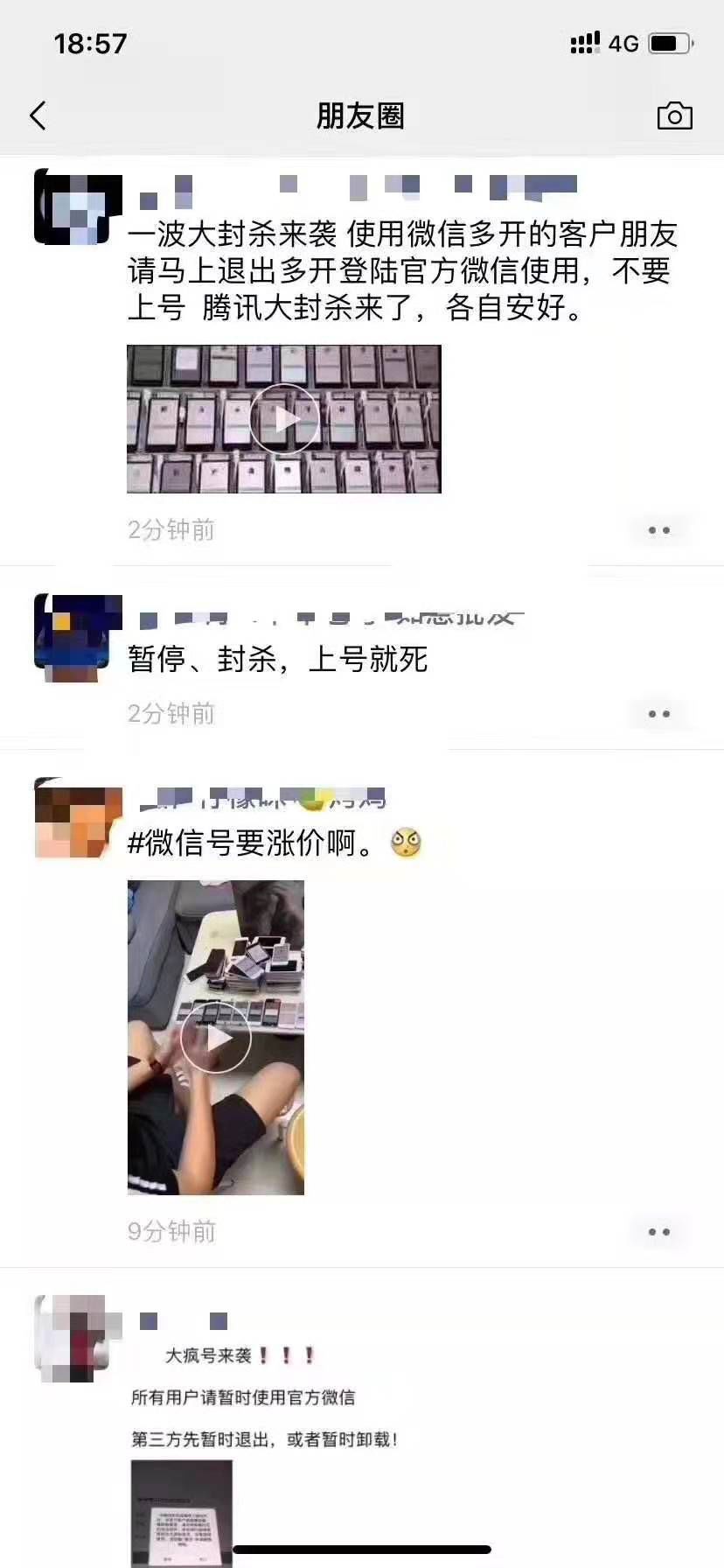The width and height of the screenshot is (724, 1568).
Task: Play the video under 一波大封杀来袭 post
Action: 283,419
